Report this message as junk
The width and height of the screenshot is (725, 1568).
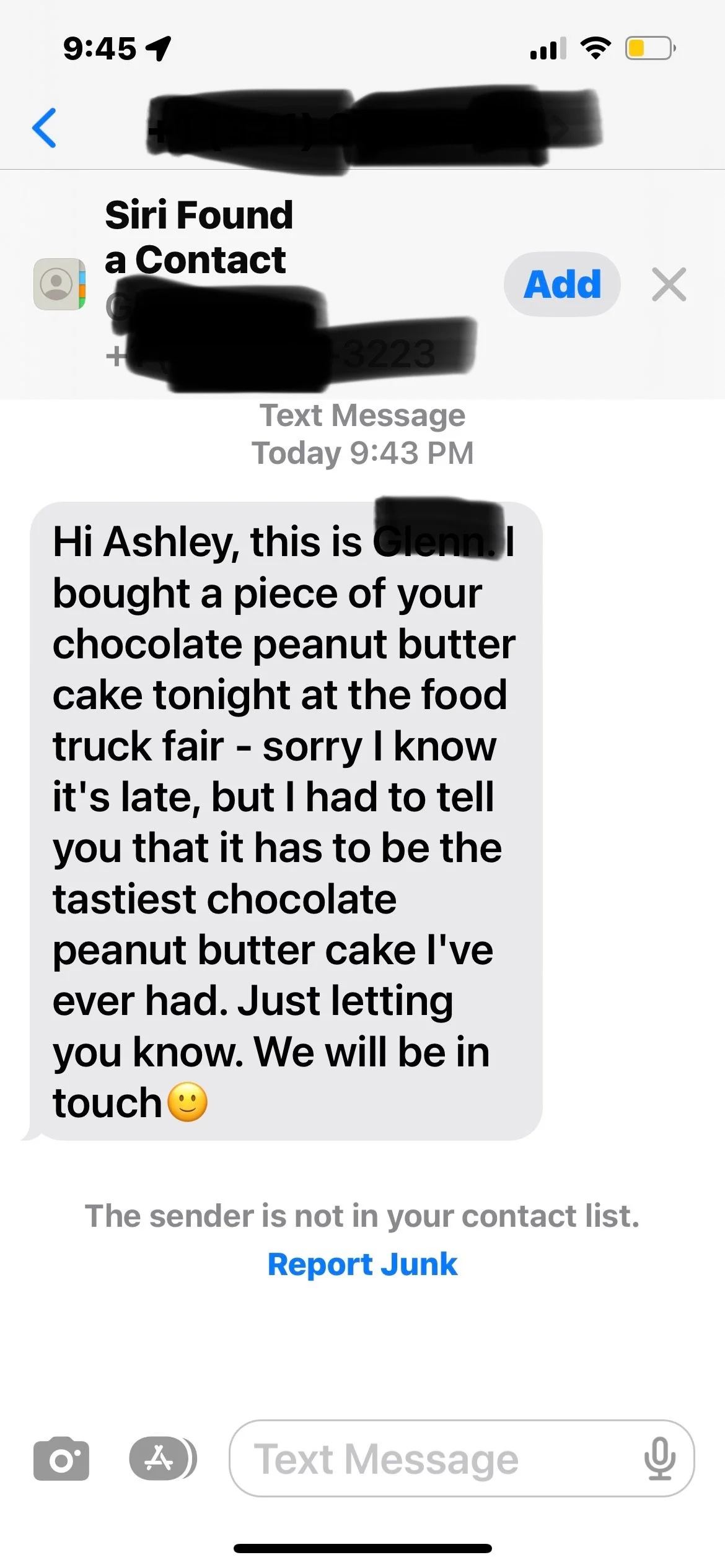(x=362, y=1264)
